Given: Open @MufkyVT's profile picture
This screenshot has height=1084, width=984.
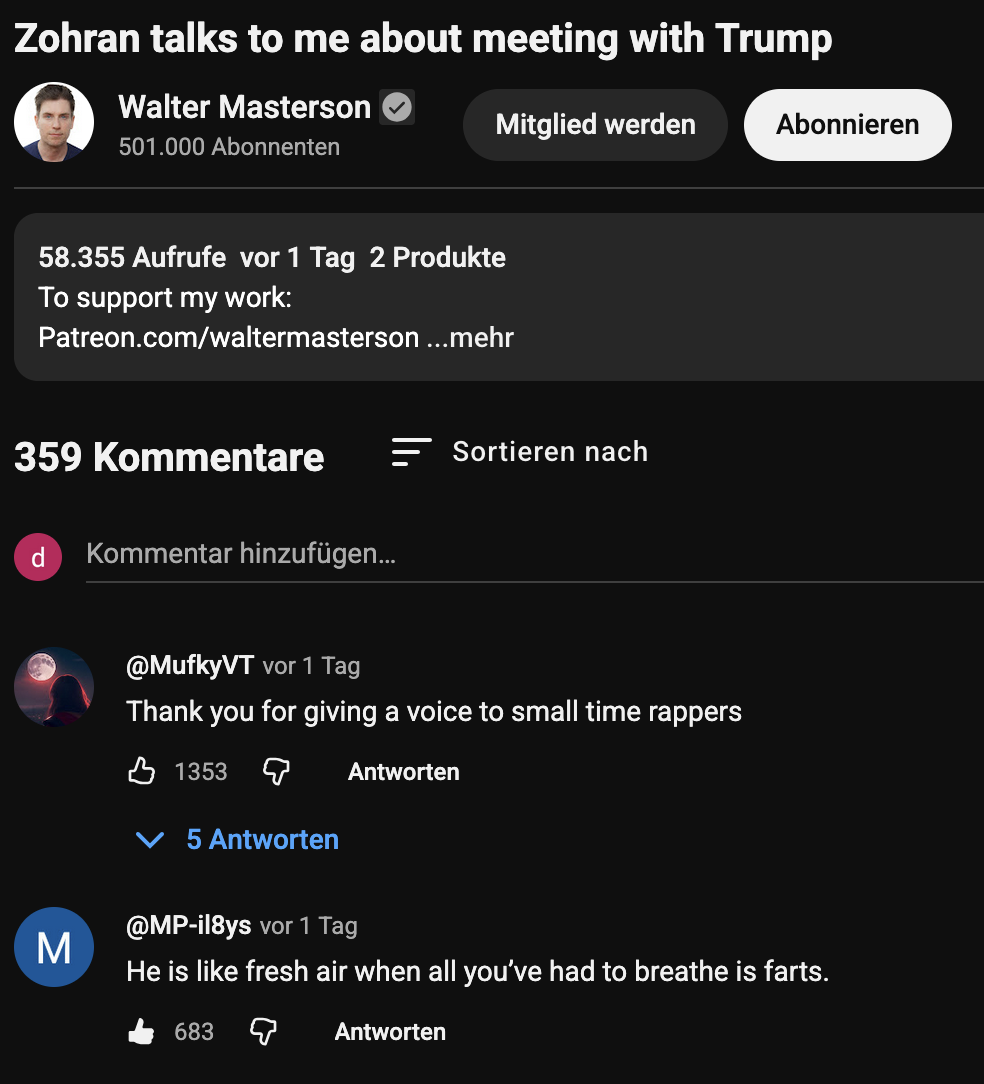Looking at the screenshot, I should click(54, 687).
